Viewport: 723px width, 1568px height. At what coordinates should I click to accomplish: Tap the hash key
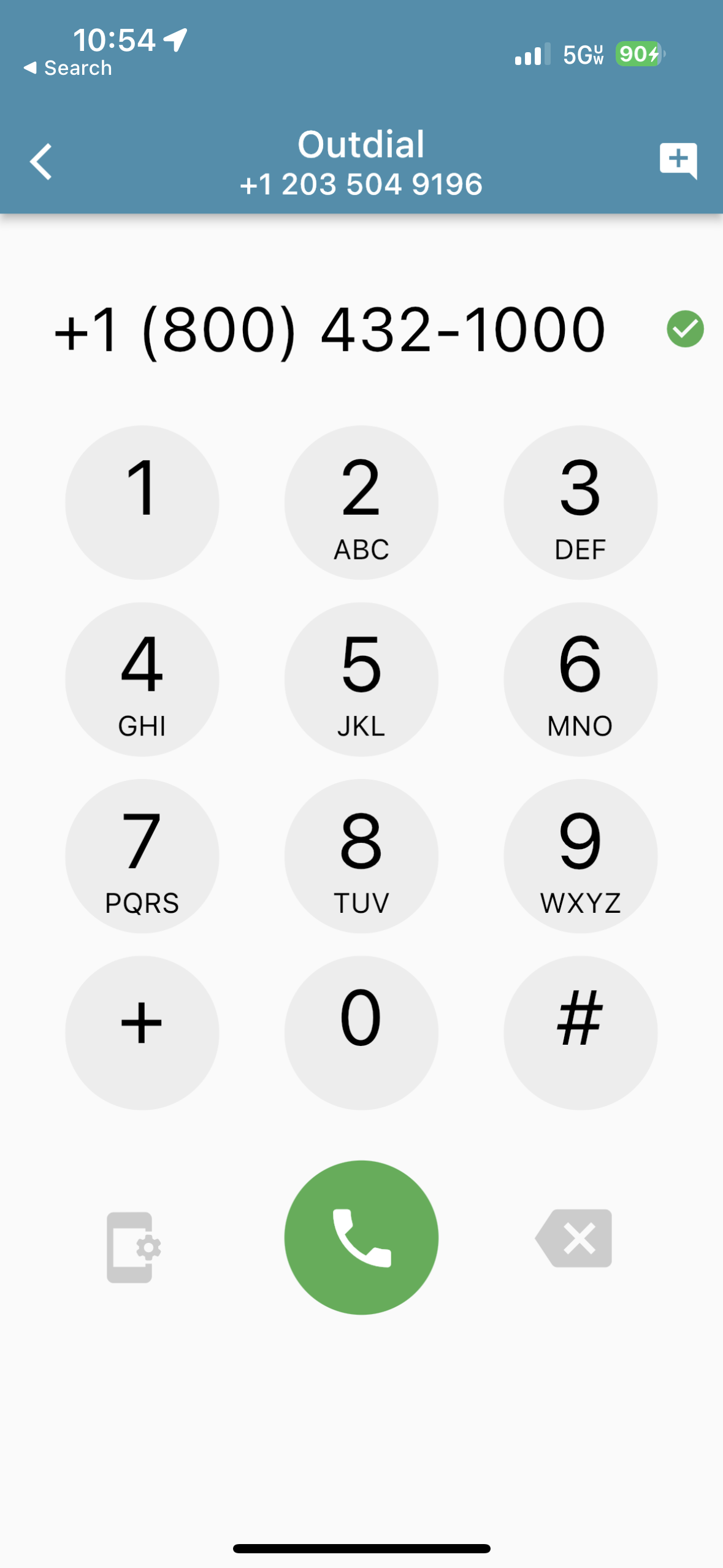580,1032
